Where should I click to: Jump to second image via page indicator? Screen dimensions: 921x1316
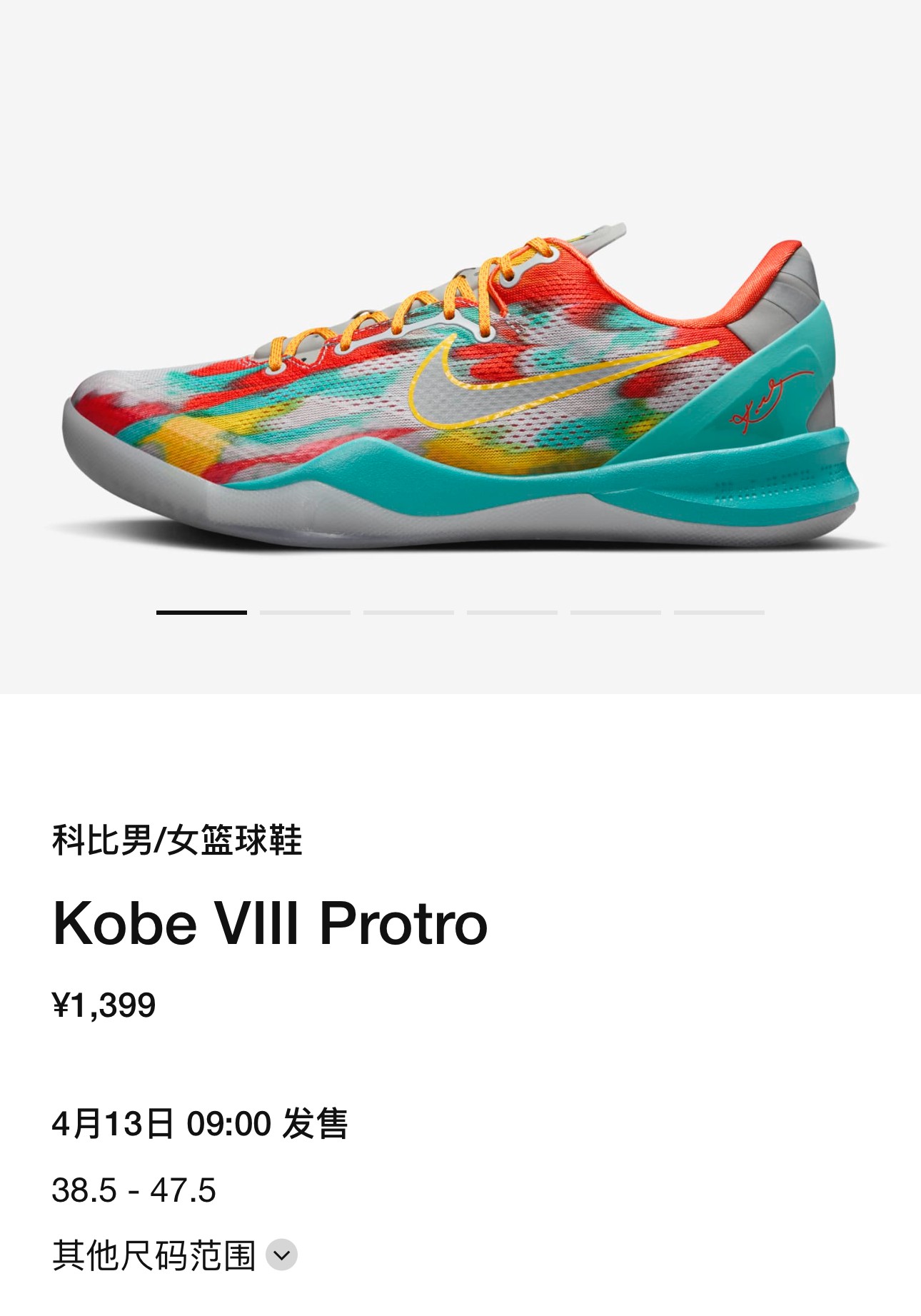point(305,613)
